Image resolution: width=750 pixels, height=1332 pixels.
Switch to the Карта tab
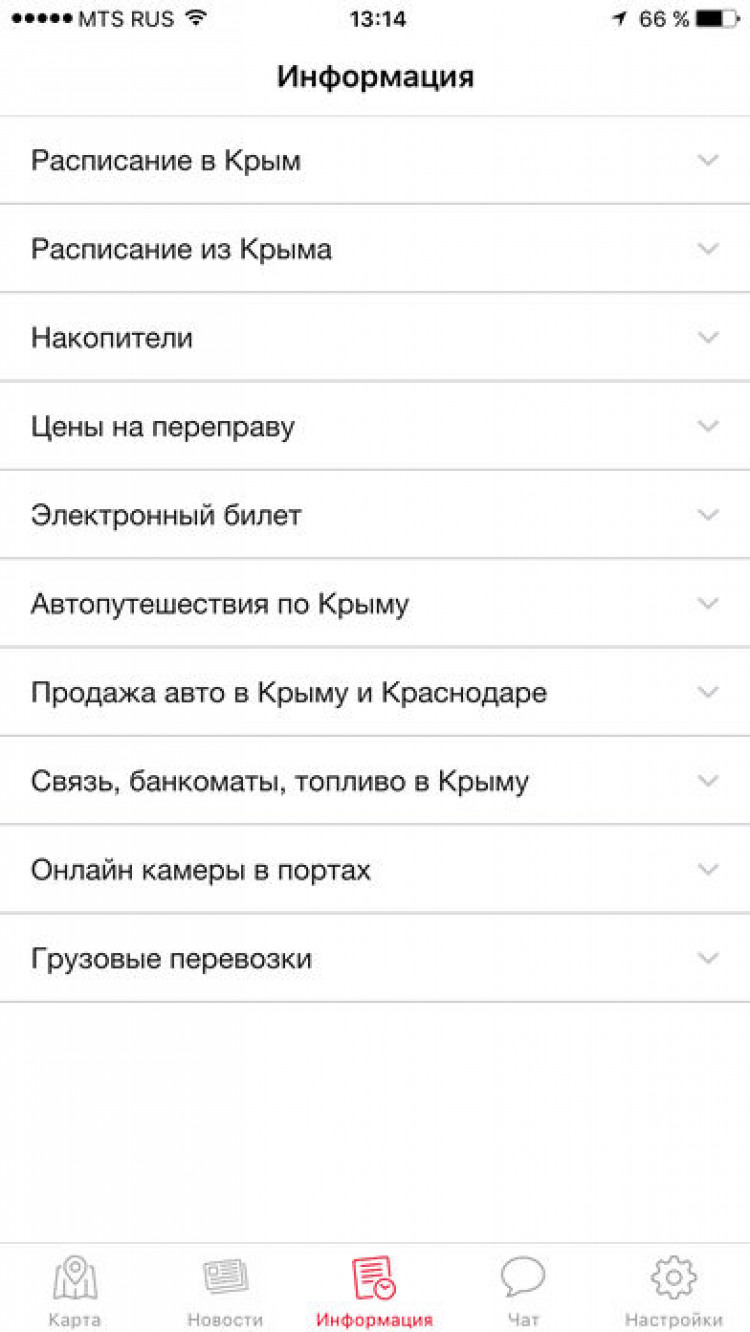click(75, 1290)
